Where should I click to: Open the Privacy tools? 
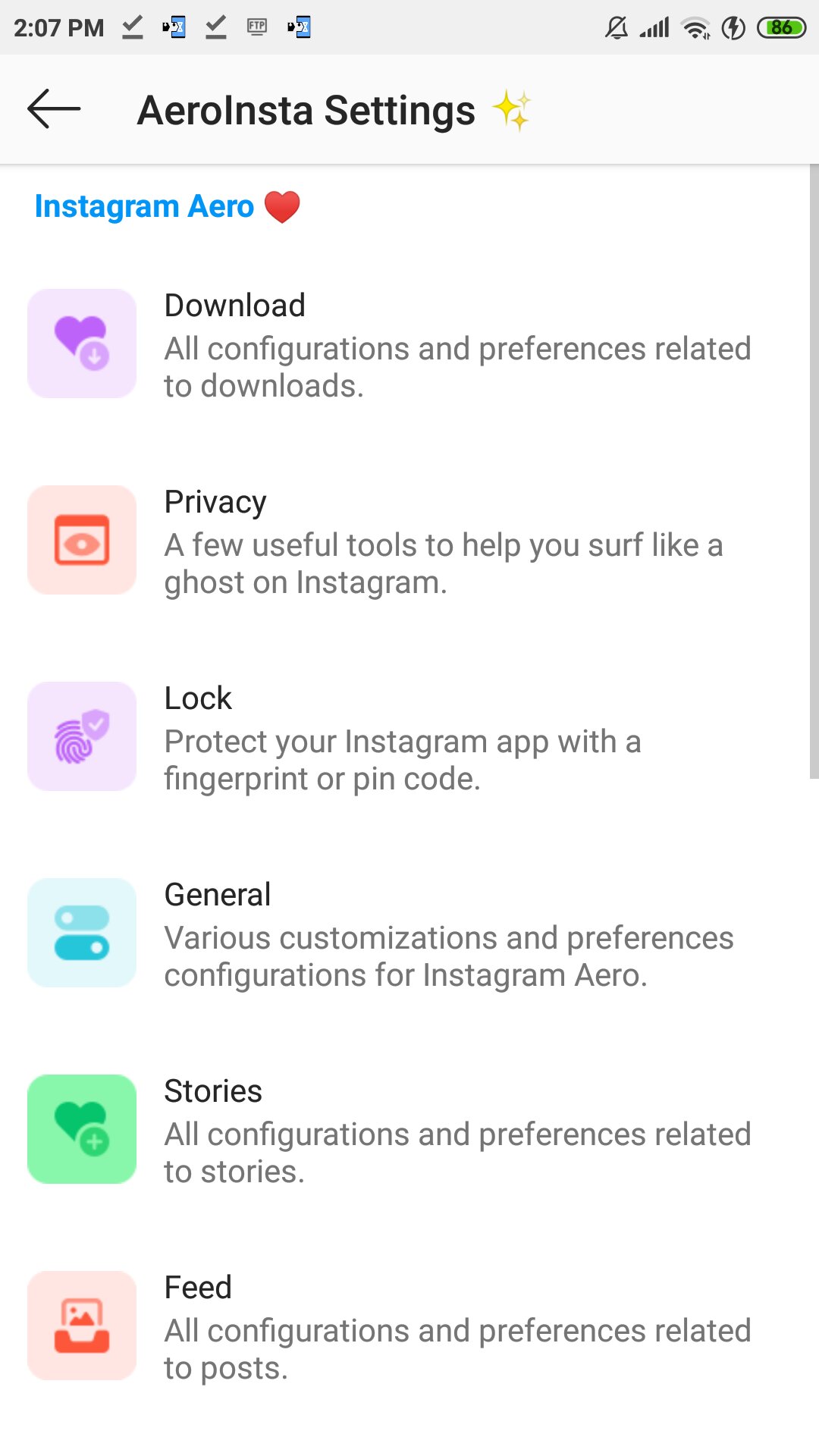point(409,540)
